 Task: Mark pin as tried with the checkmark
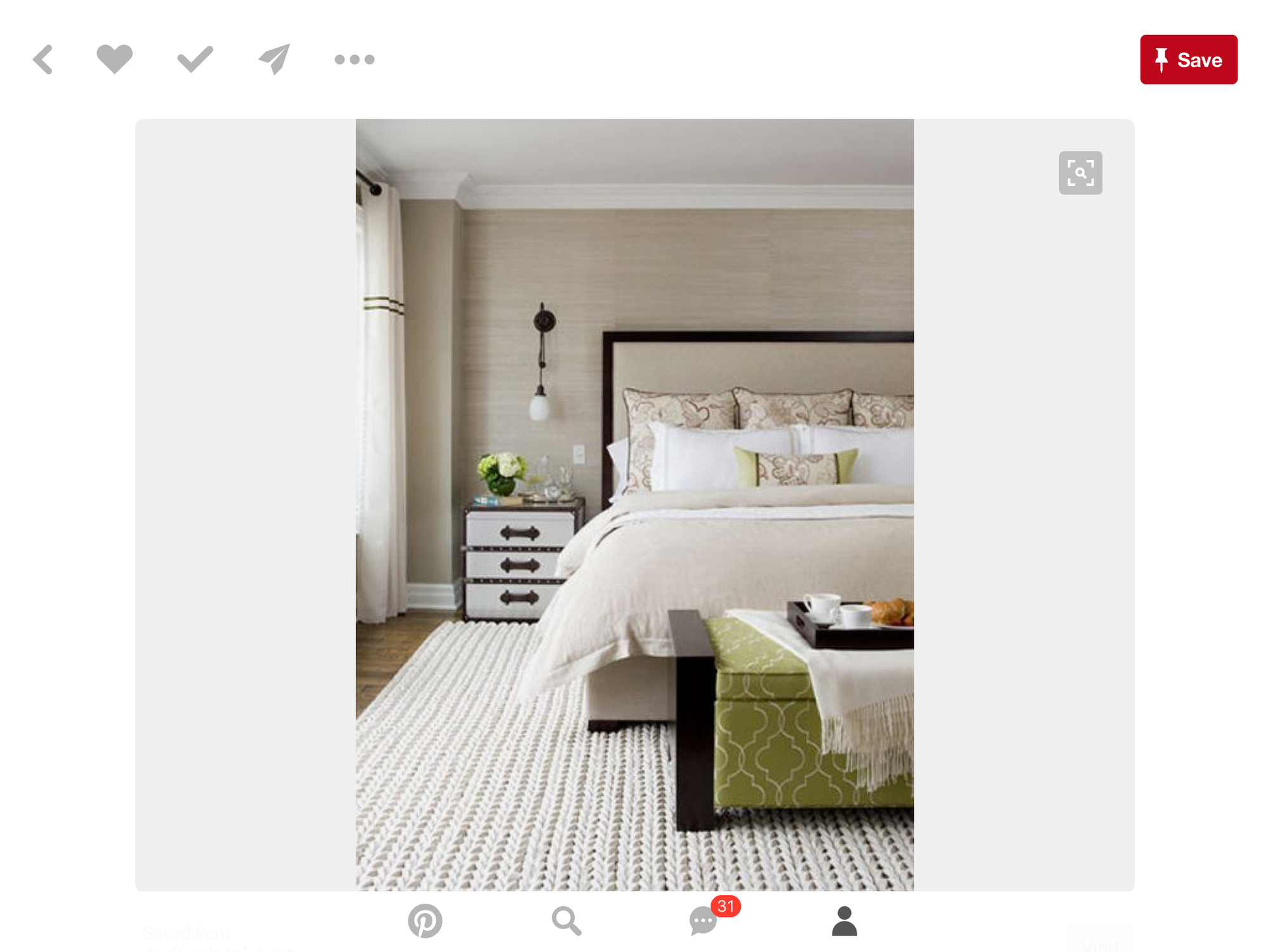point(194,59)
